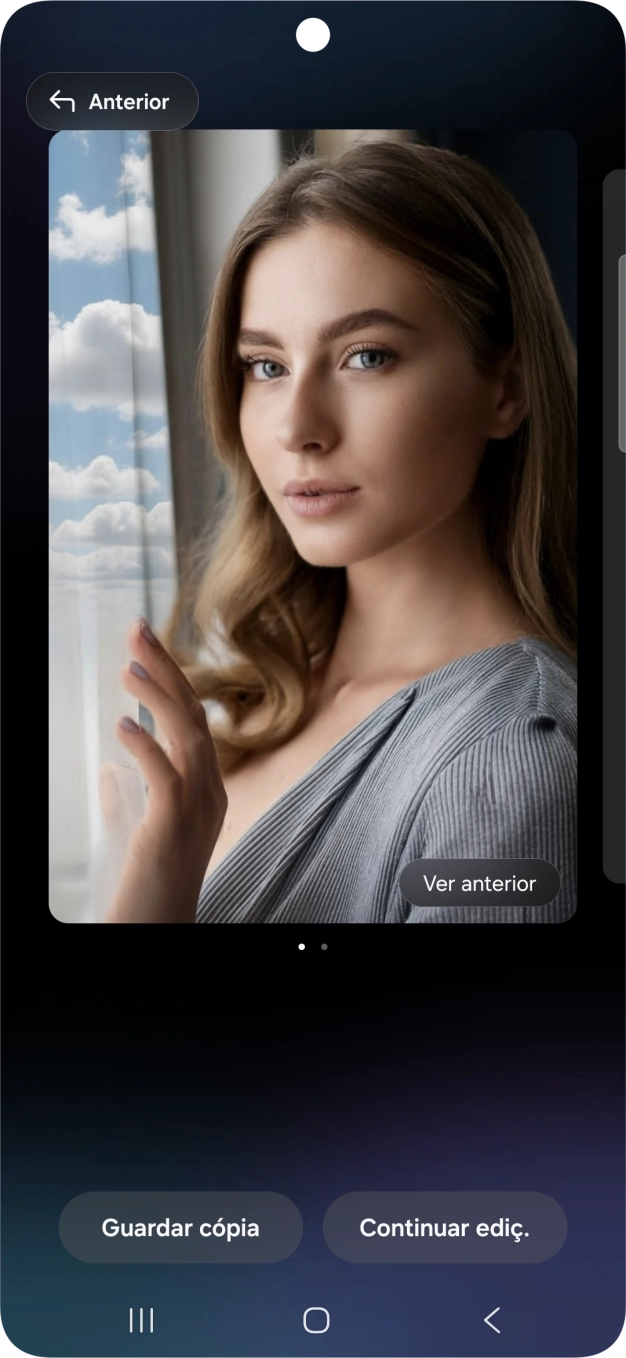
Task: Go to the home screen
Action: (316, 1321)
